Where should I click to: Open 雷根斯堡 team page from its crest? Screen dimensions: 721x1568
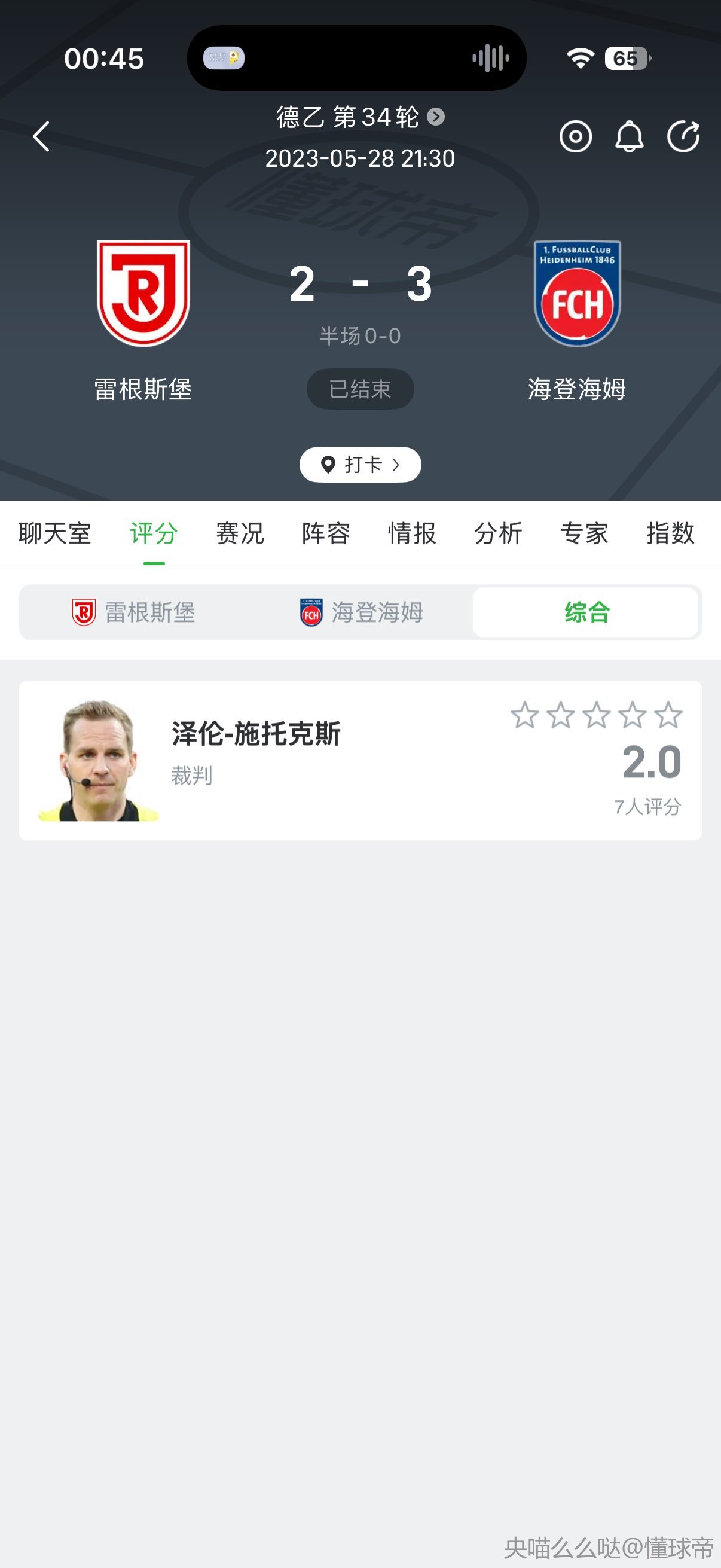point(143,294)
